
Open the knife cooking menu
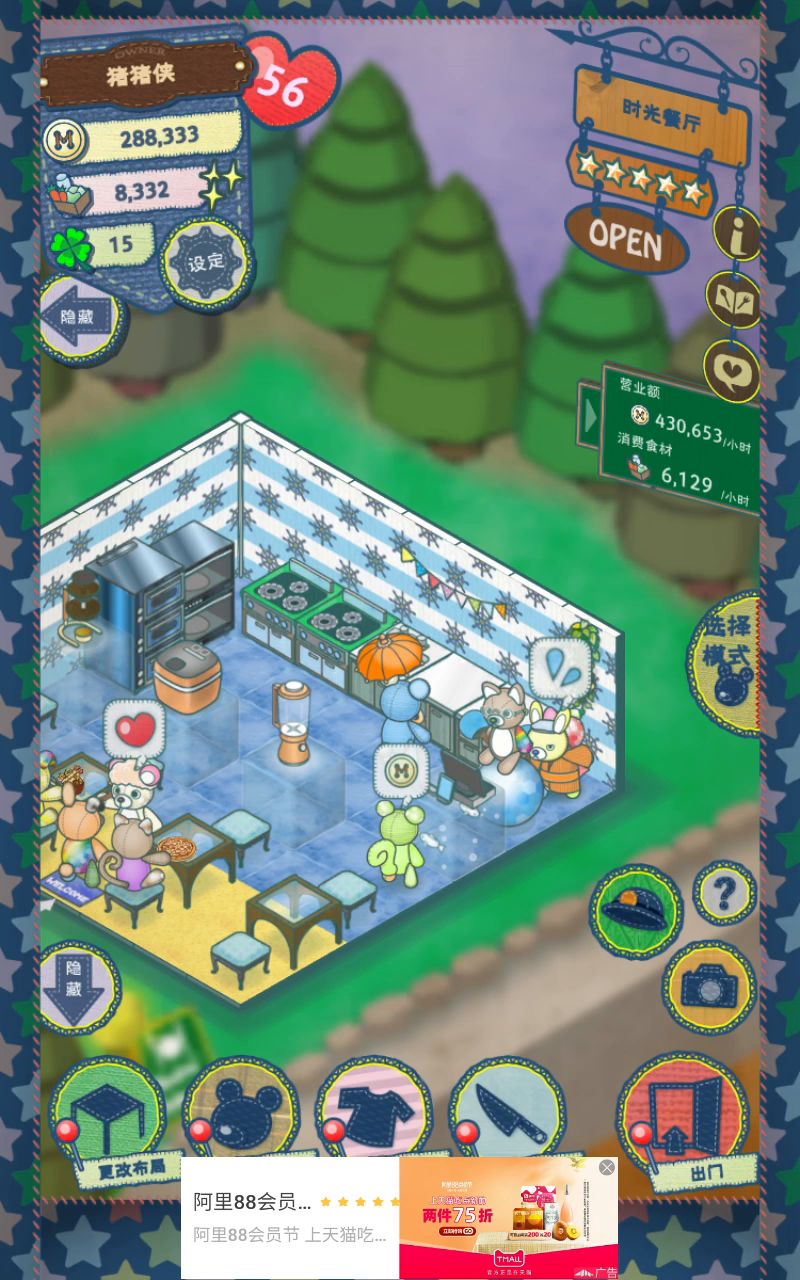pyautogui.click(x=507, y=1110)
